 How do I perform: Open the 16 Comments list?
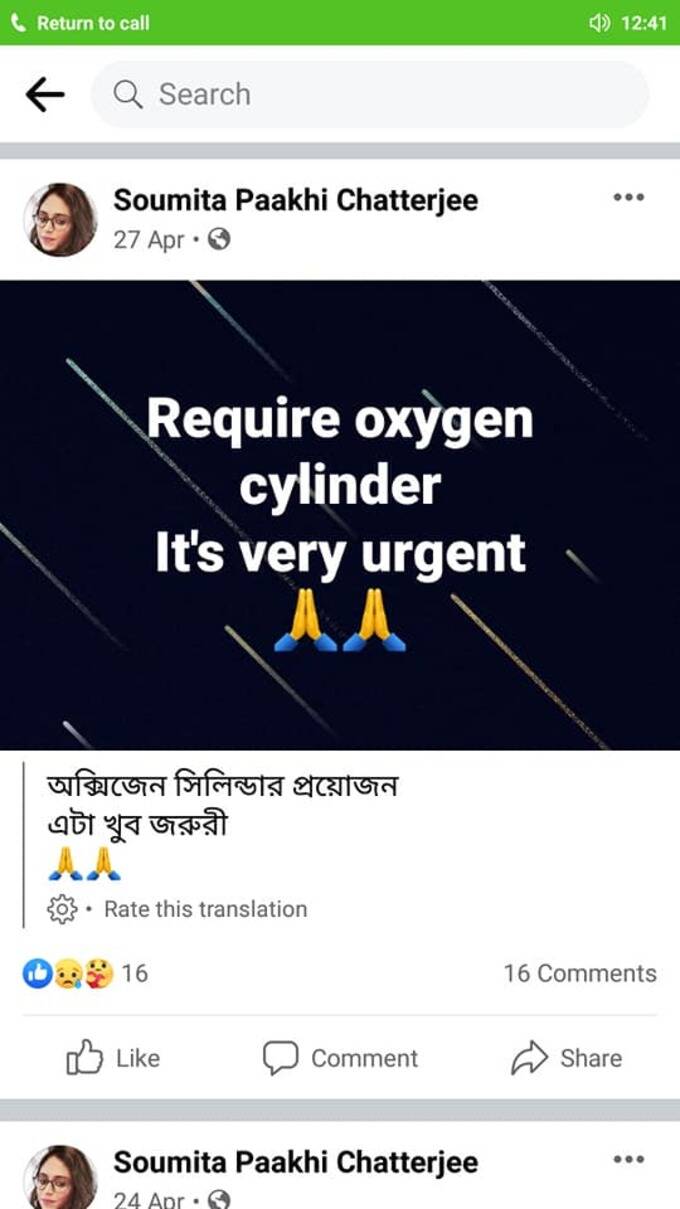click(x=580, y=973)
